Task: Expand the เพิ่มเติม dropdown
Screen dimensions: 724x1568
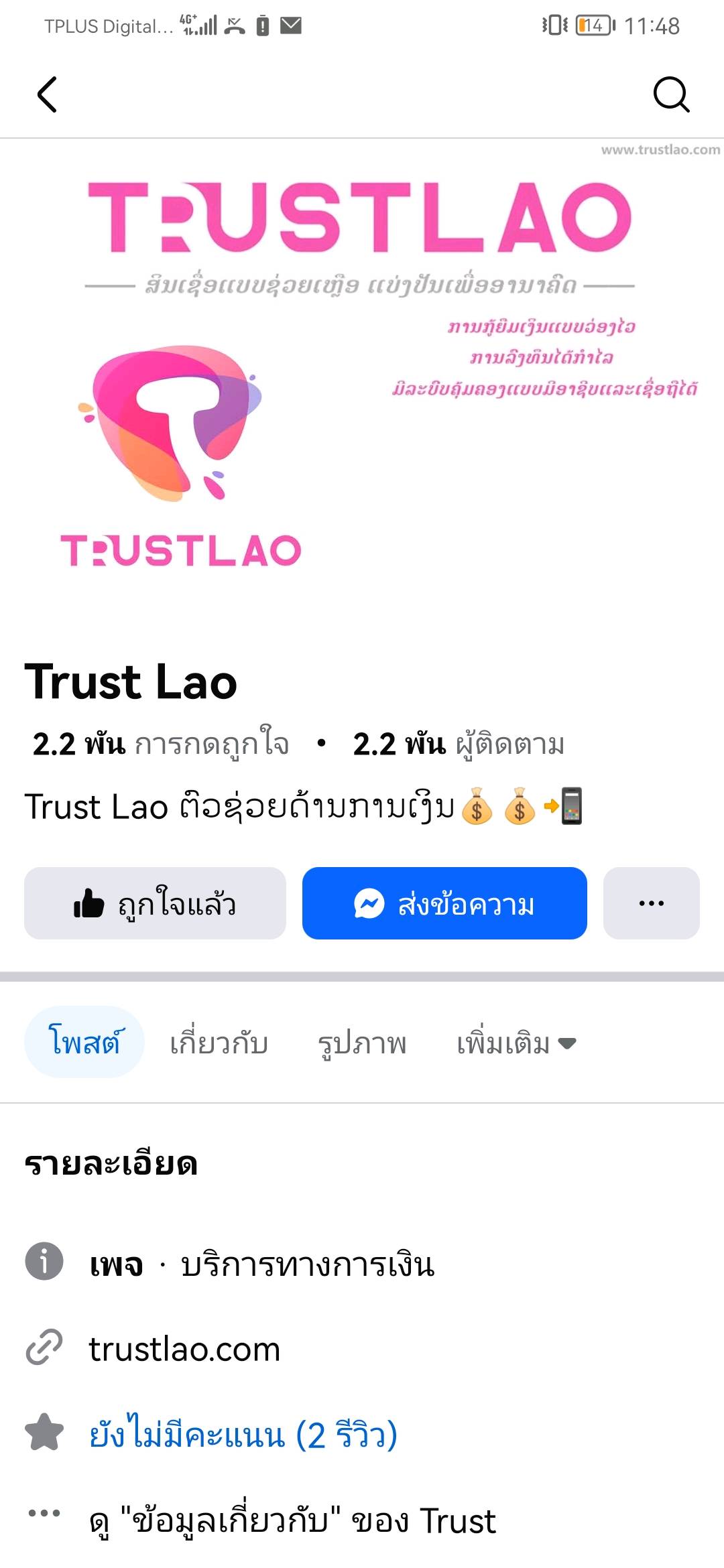Action: click(x=516, y=1043)
